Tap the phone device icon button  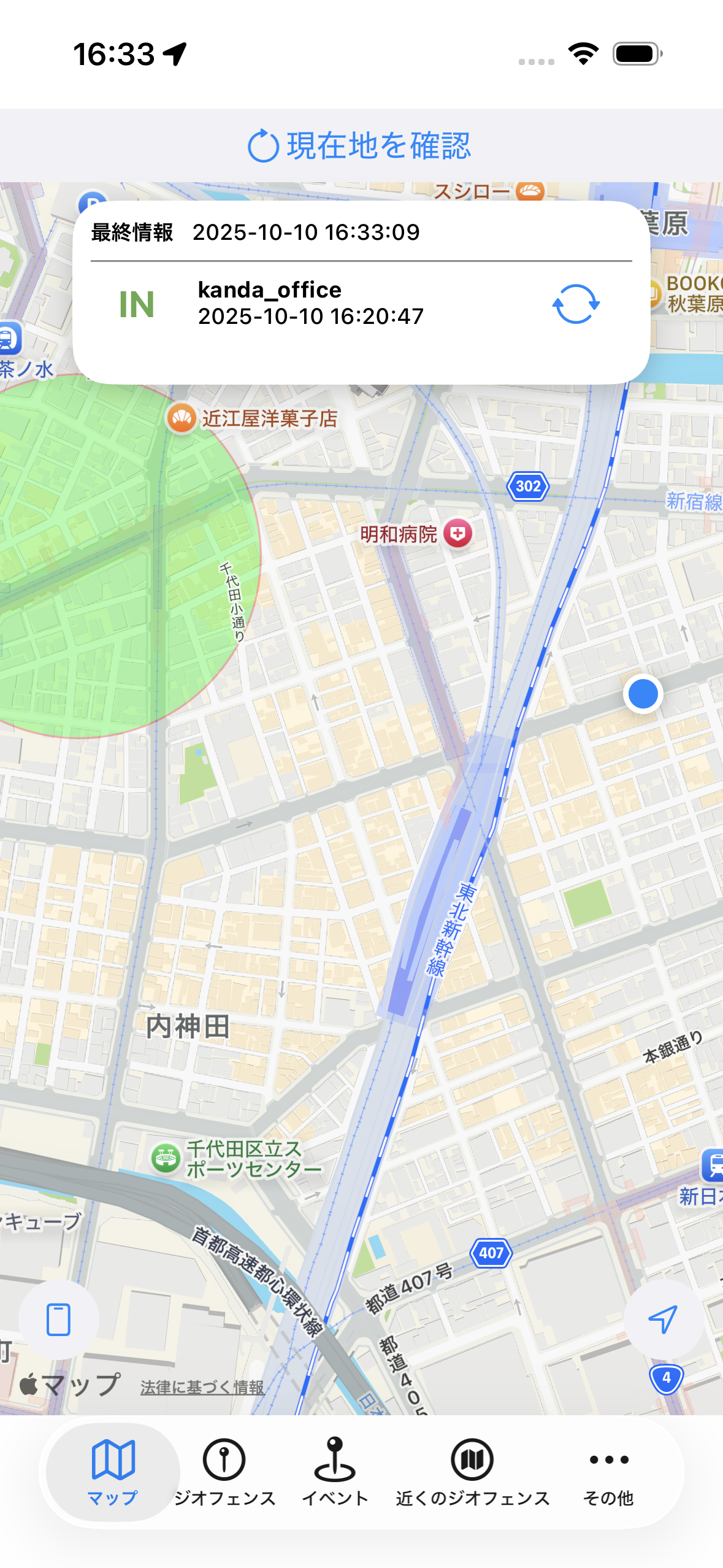click(x=59, y=1319)
